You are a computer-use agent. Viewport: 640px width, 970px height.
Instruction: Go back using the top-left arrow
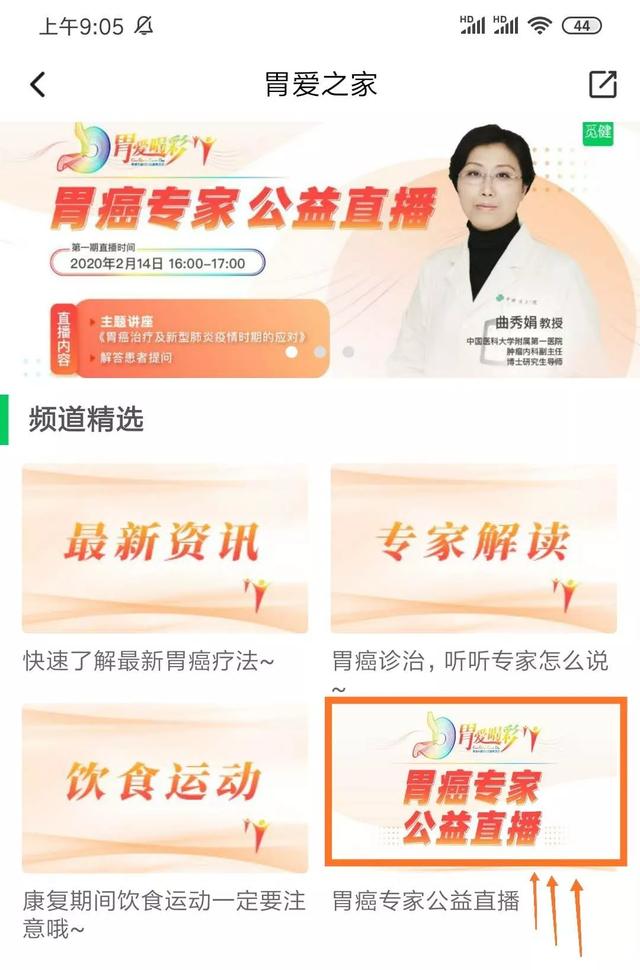38,85
